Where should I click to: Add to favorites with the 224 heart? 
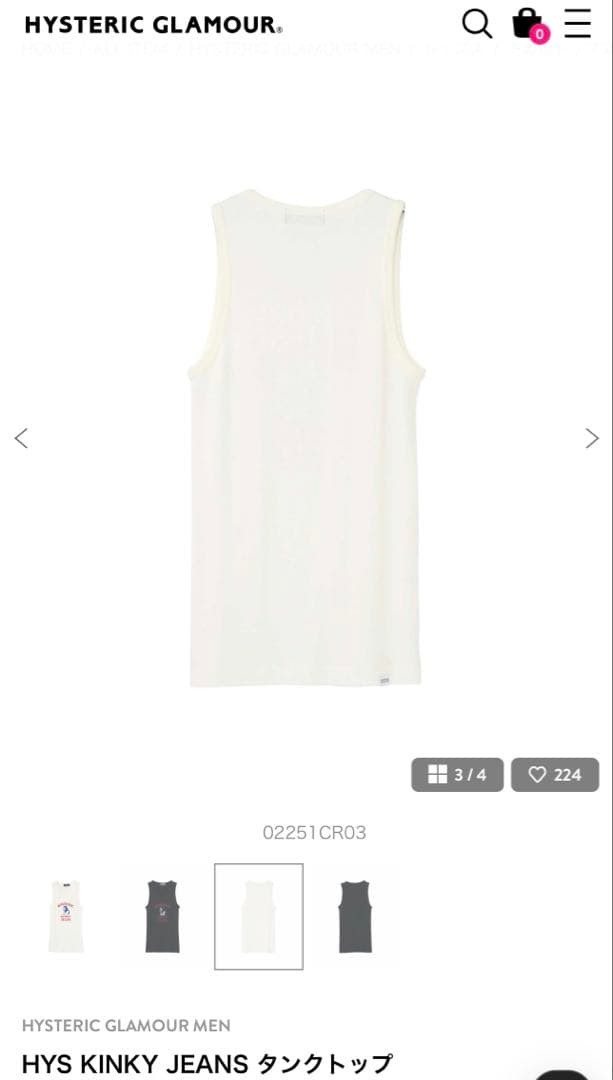555,775
